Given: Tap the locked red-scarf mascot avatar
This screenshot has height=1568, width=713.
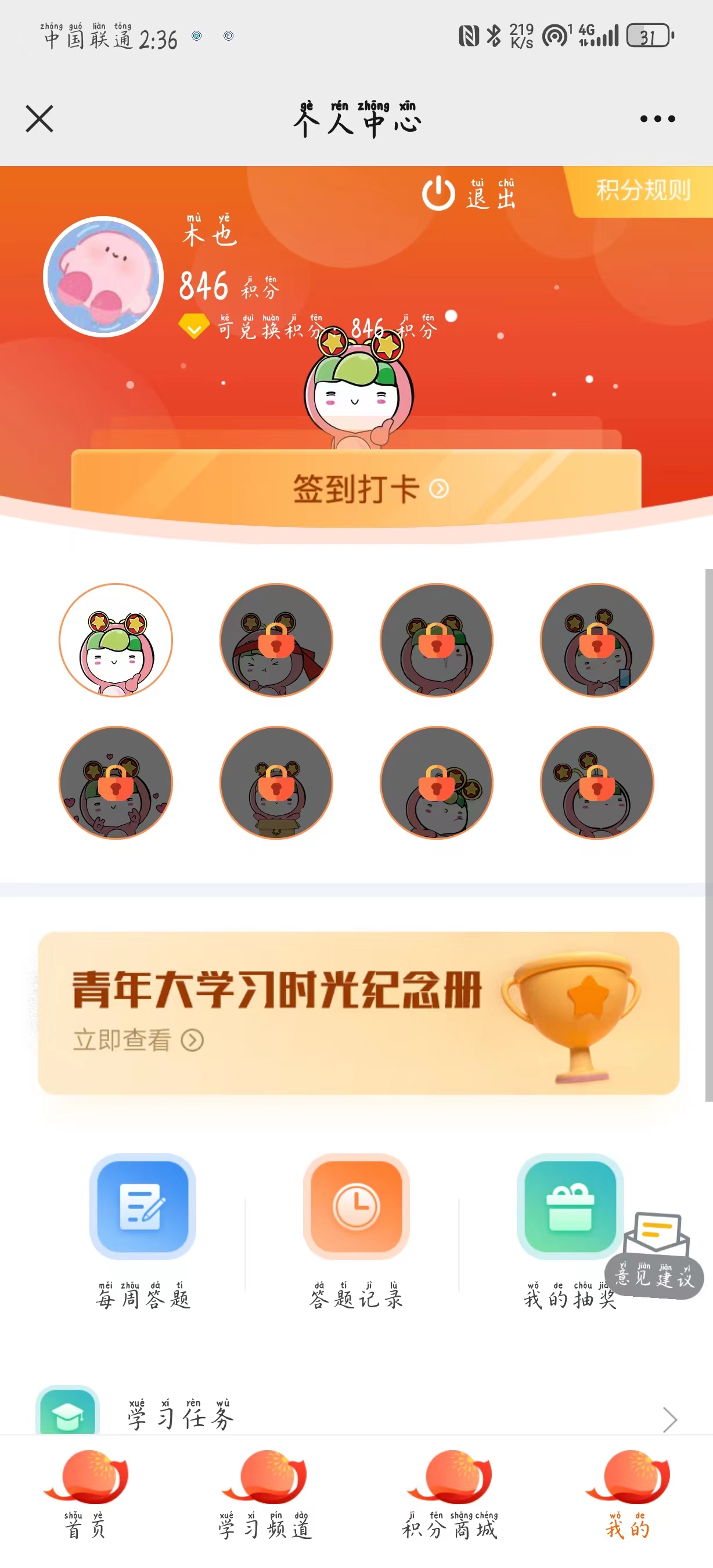Looking at the screenshot, I should tap(276, 640).
